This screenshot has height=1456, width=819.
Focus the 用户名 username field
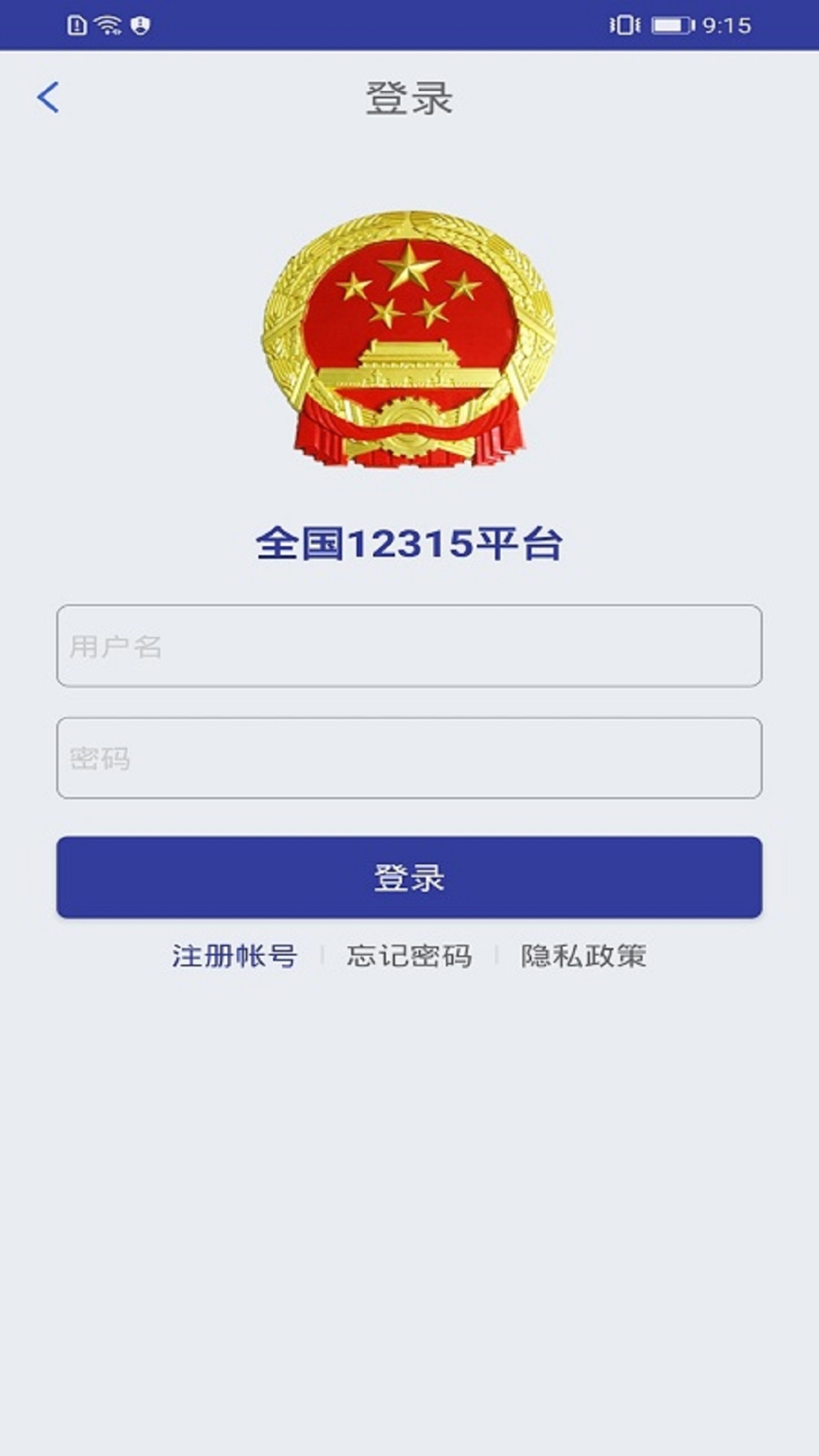coord(409,645)
